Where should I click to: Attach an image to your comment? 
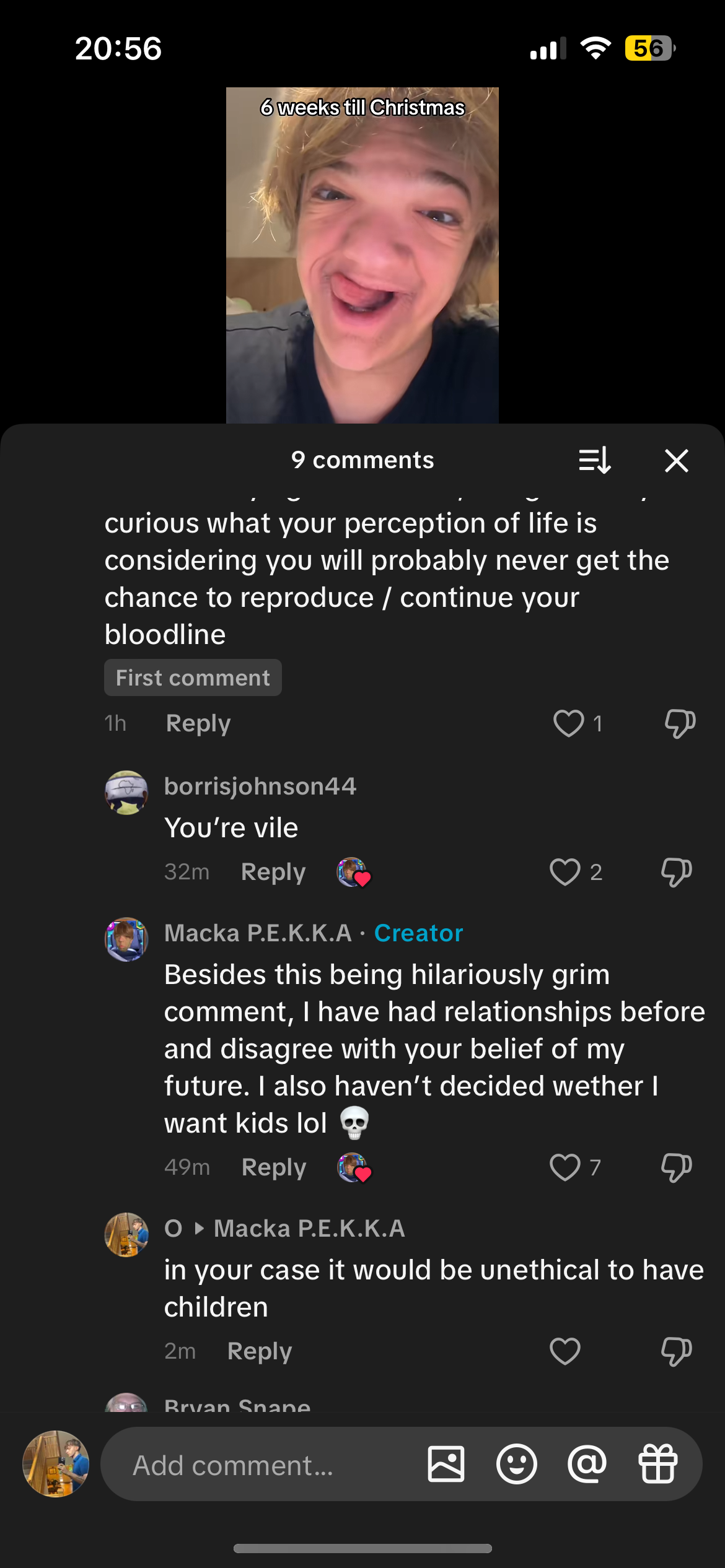pos(446,1465)
